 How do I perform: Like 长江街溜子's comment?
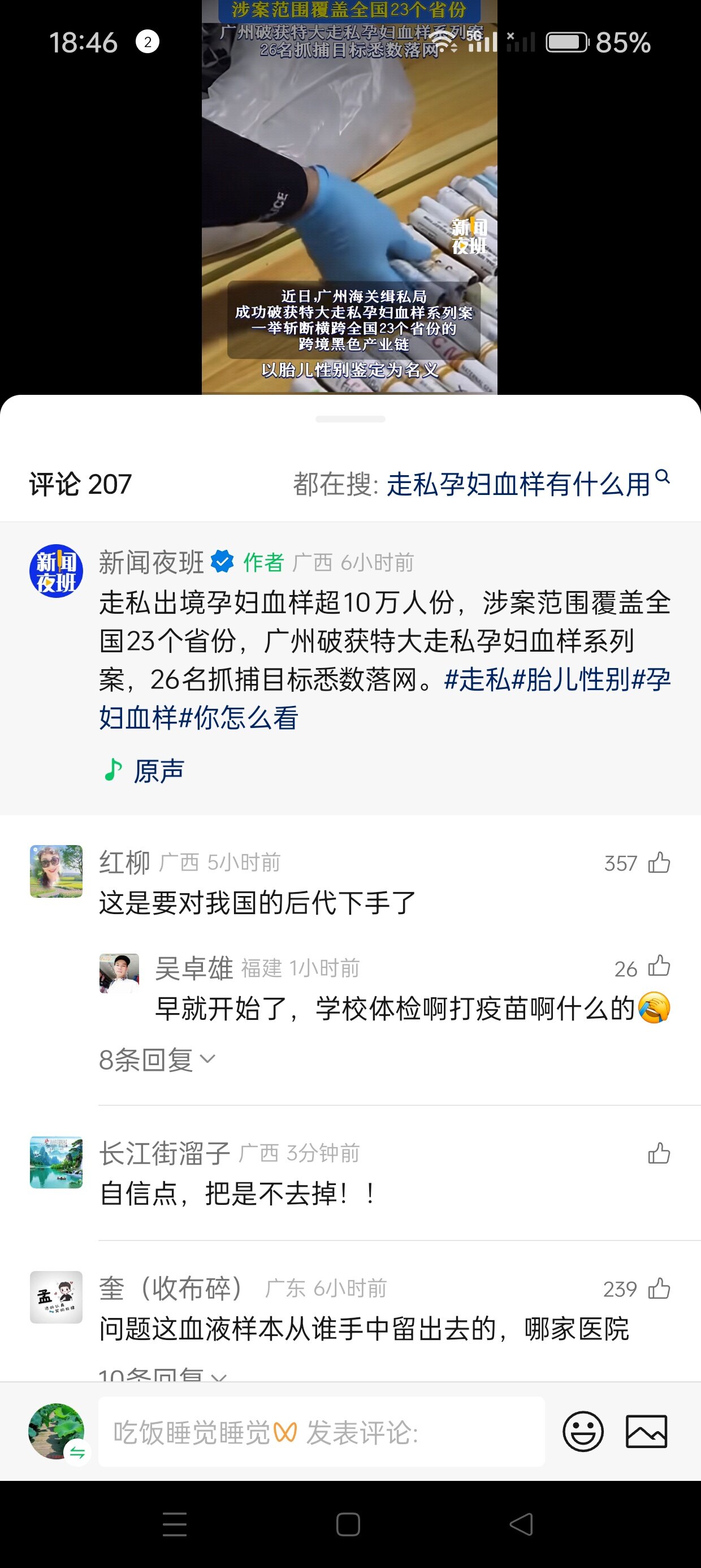pos(659,1153)
